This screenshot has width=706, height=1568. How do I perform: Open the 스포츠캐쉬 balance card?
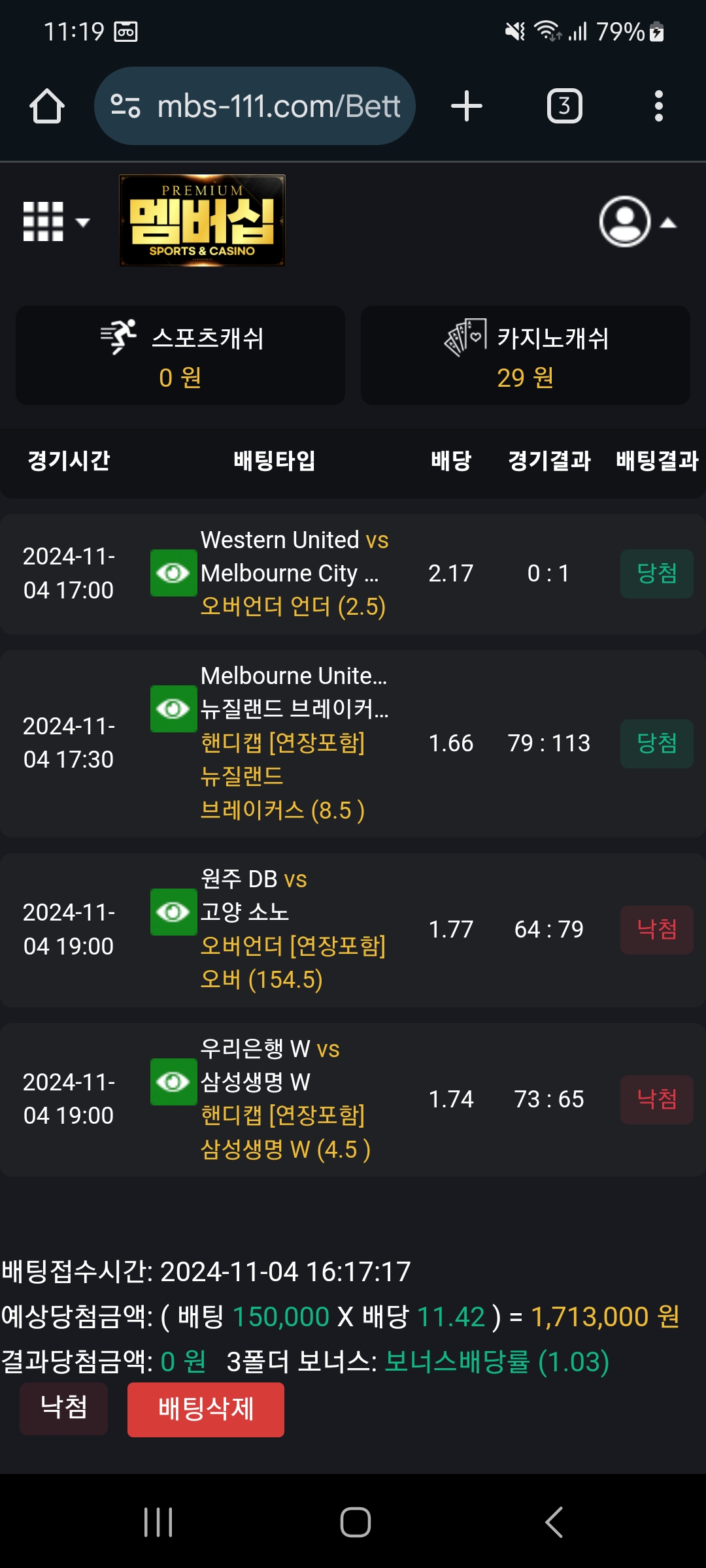pos(180,355)
